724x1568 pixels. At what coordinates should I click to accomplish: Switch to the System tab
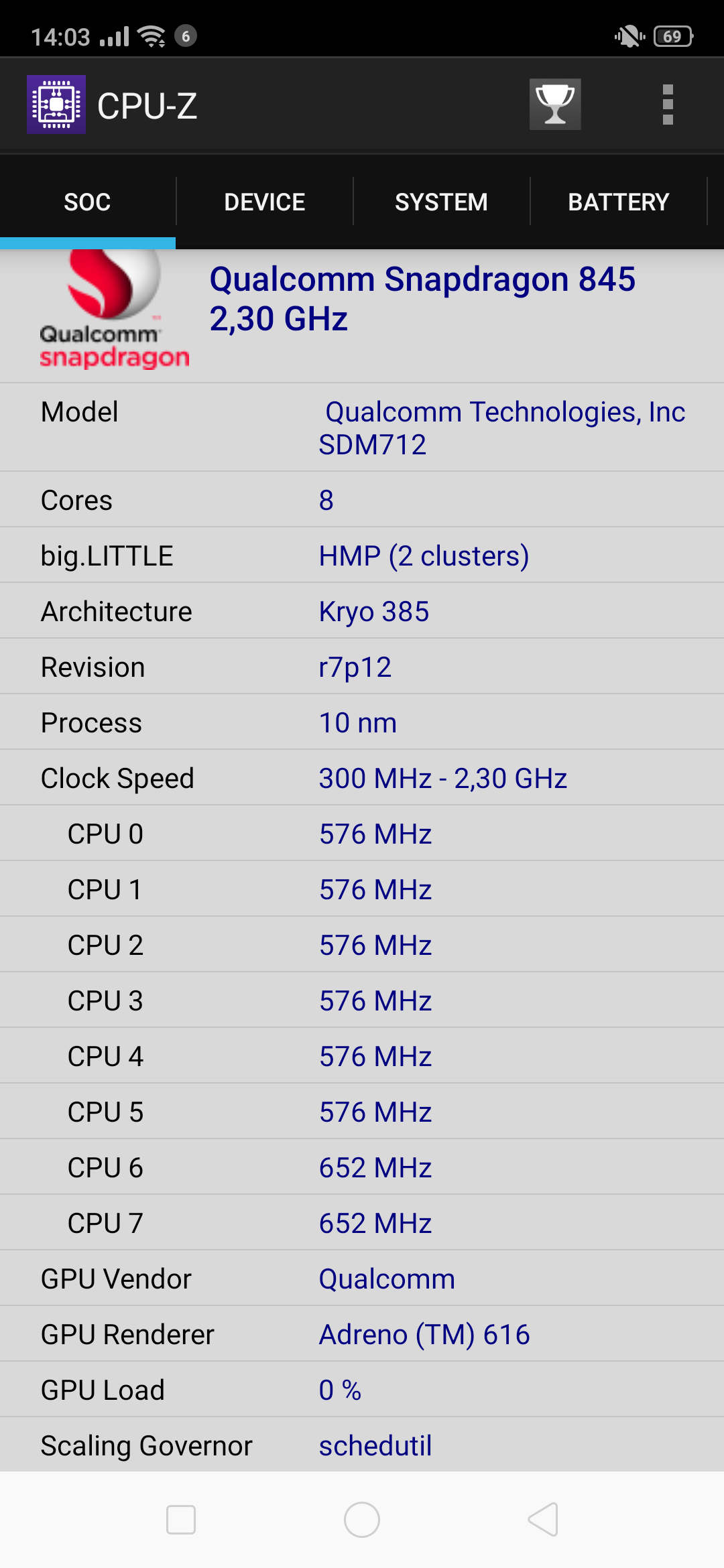(x=441, y=202)
